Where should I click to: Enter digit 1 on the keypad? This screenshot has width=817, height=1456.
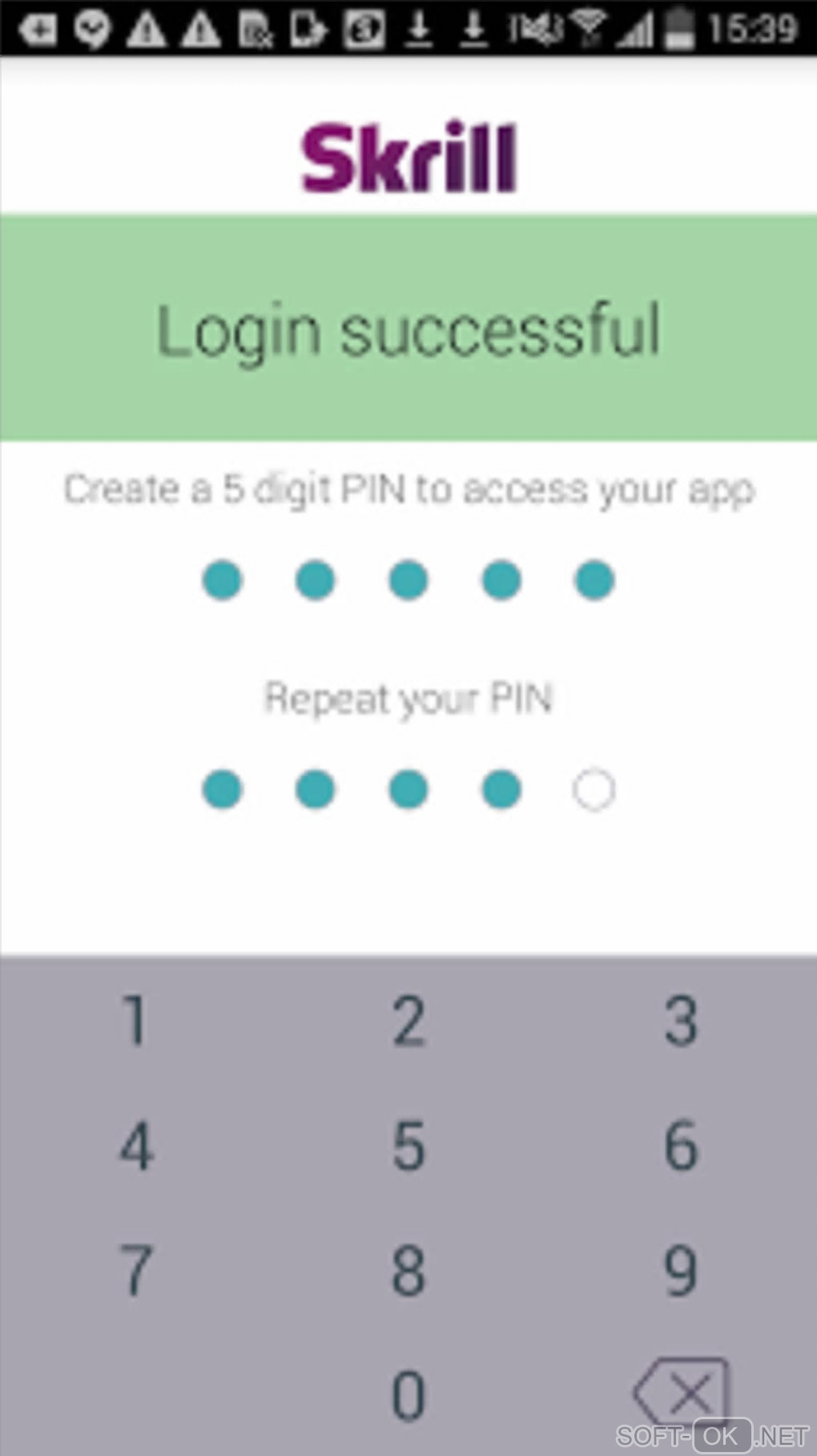coord(135,1022)
